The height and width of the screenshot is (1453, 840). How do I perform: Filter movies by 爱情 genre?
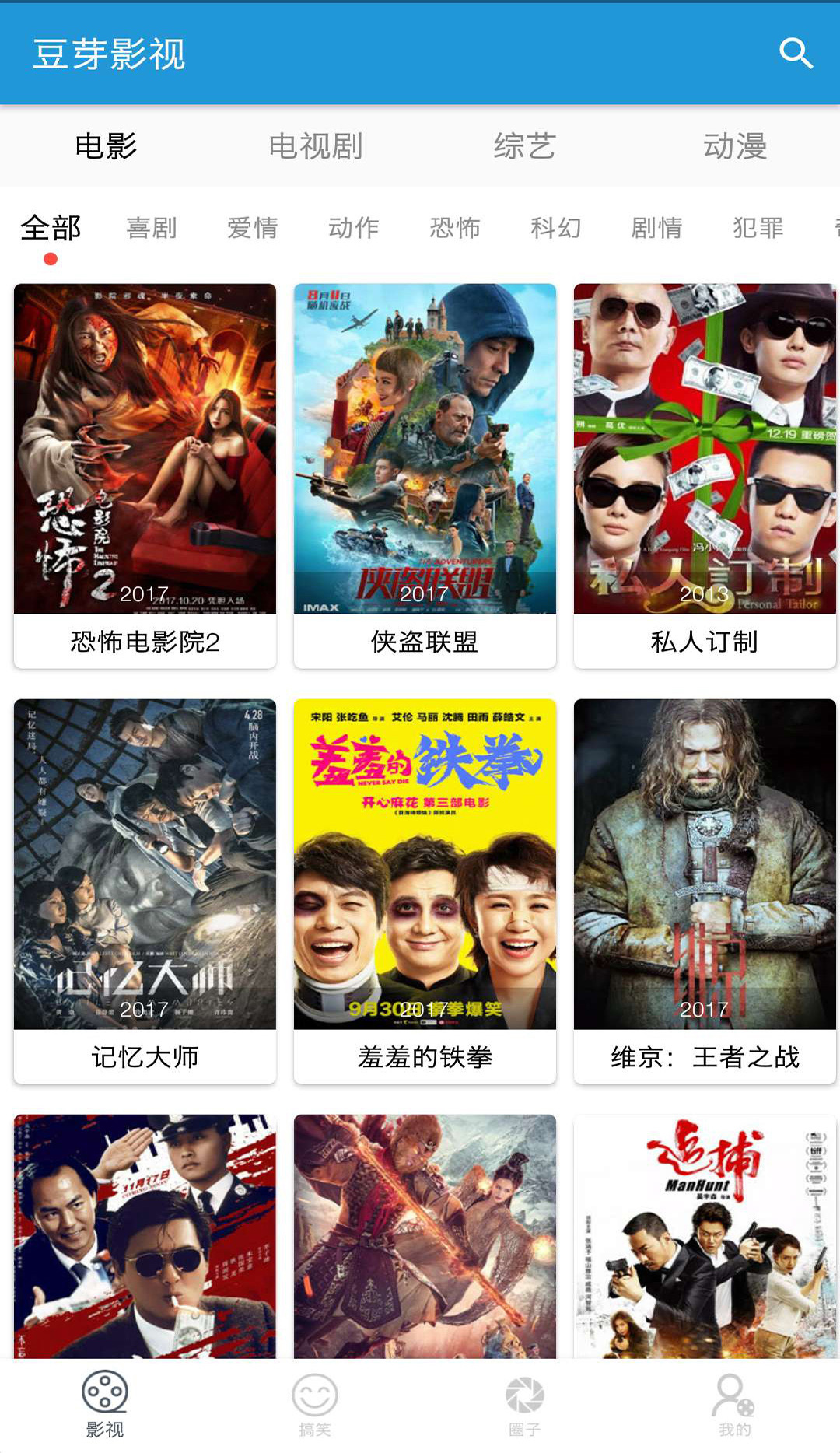(x=253, y=228)
